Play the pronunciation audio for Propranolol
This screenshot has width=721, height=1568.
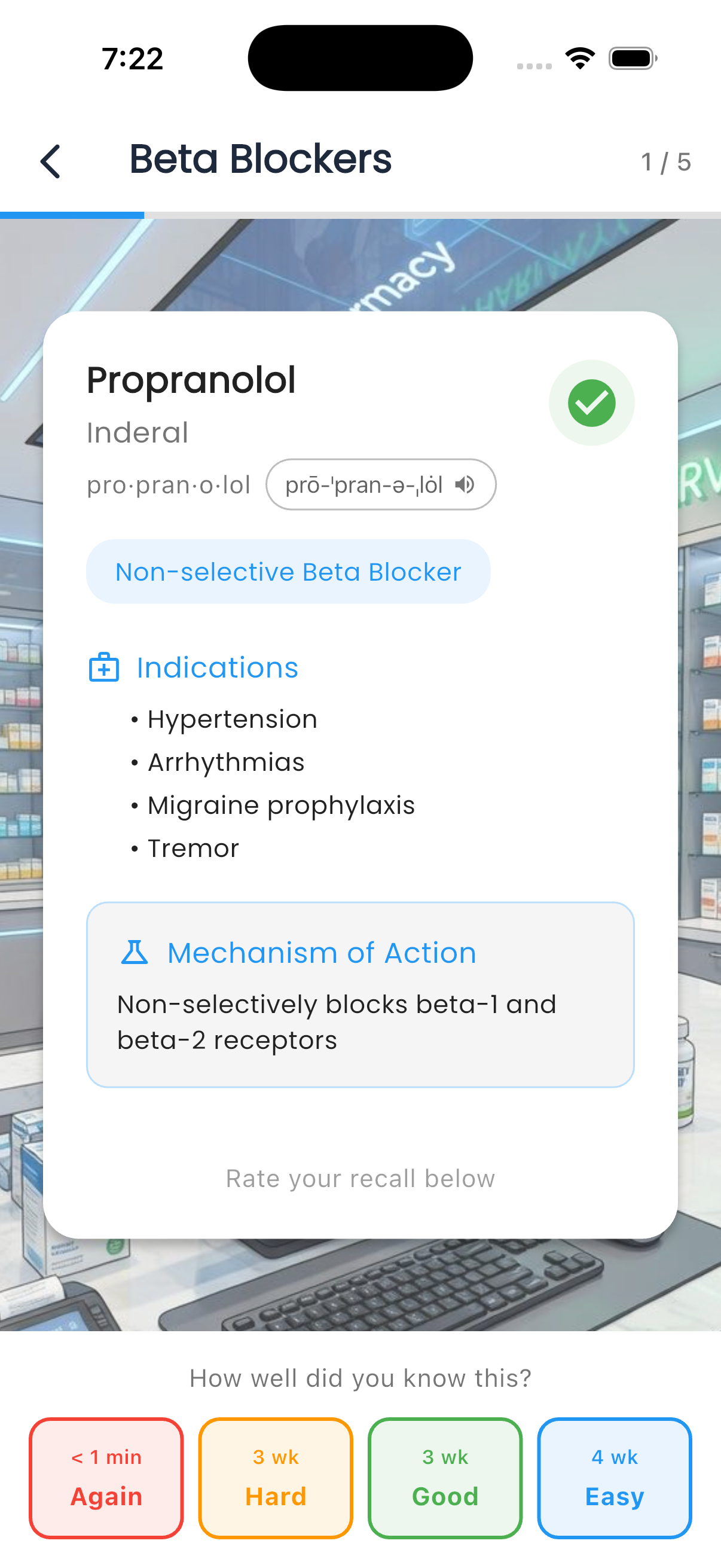click(465, 484)
